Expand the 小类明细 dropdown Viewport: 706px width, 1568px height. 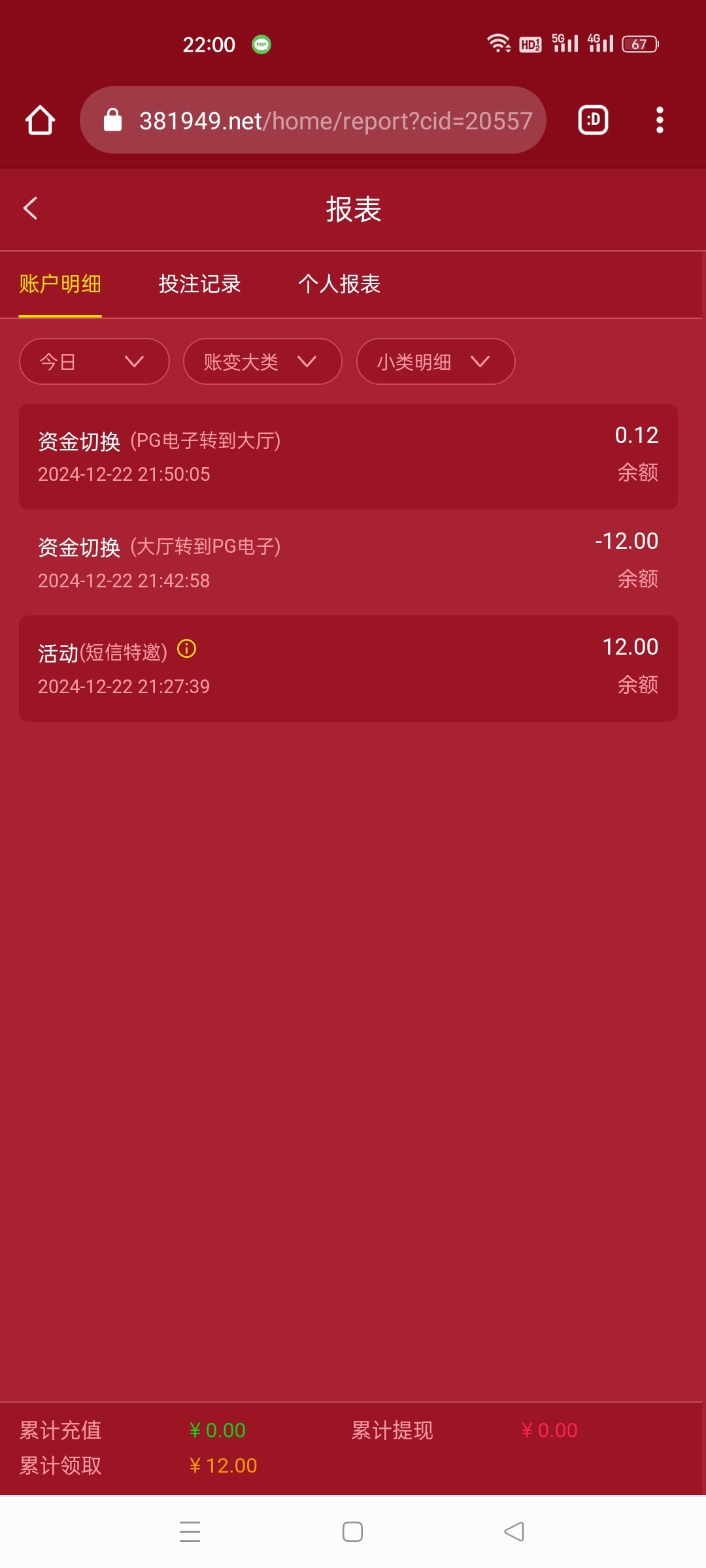[x=436, y=361]
